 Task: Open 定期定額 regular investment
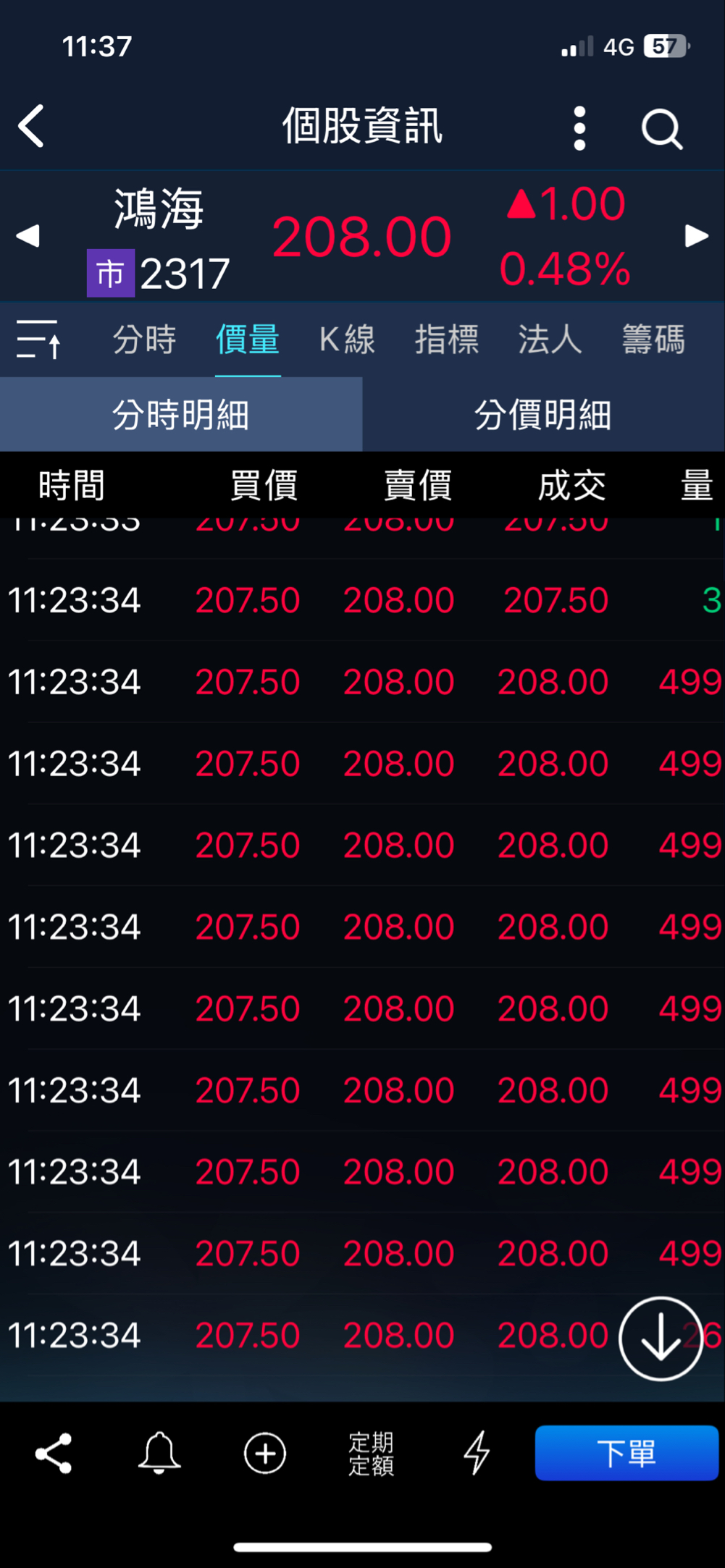coord(371,1453)
